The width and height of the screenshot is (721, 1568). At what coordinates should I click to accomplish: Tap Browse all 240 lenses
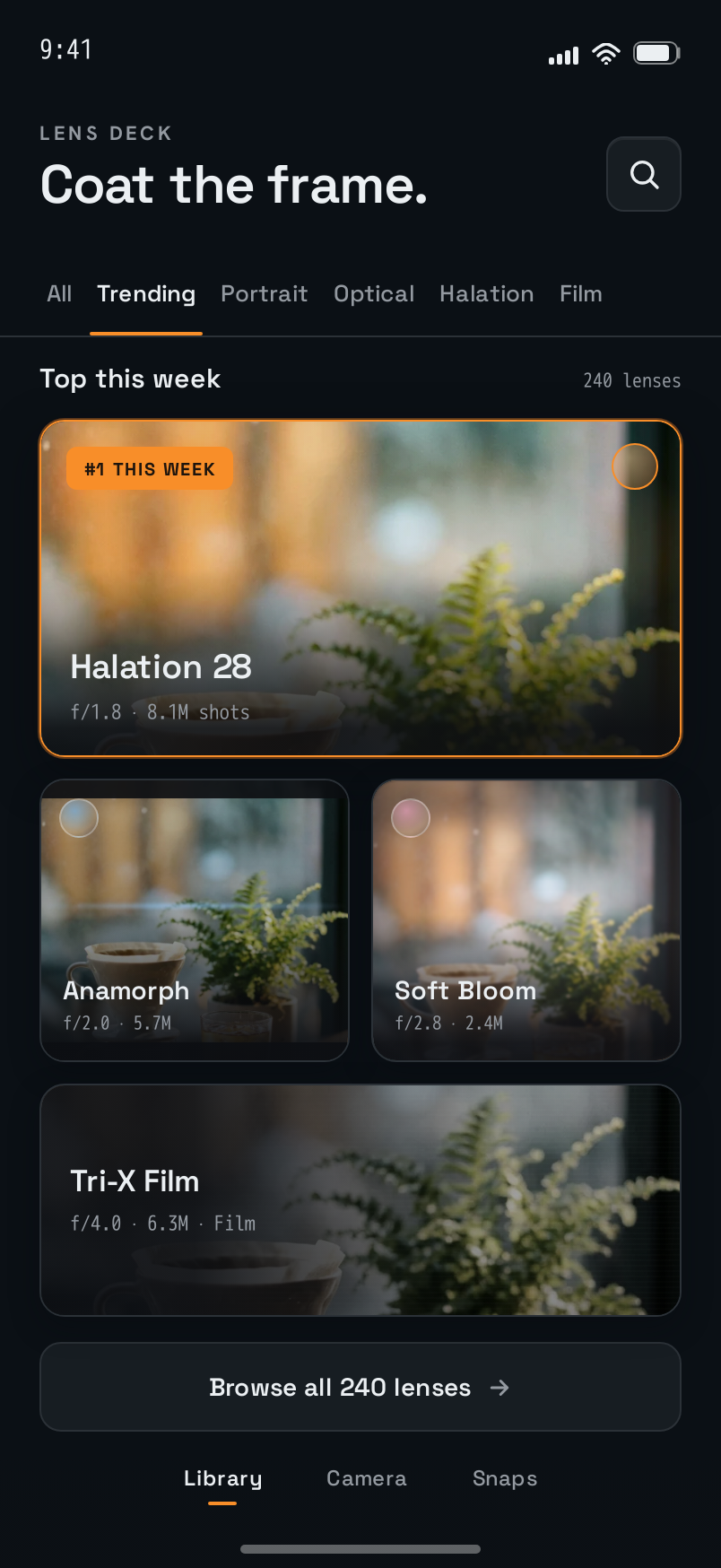tap(360, 1387)
